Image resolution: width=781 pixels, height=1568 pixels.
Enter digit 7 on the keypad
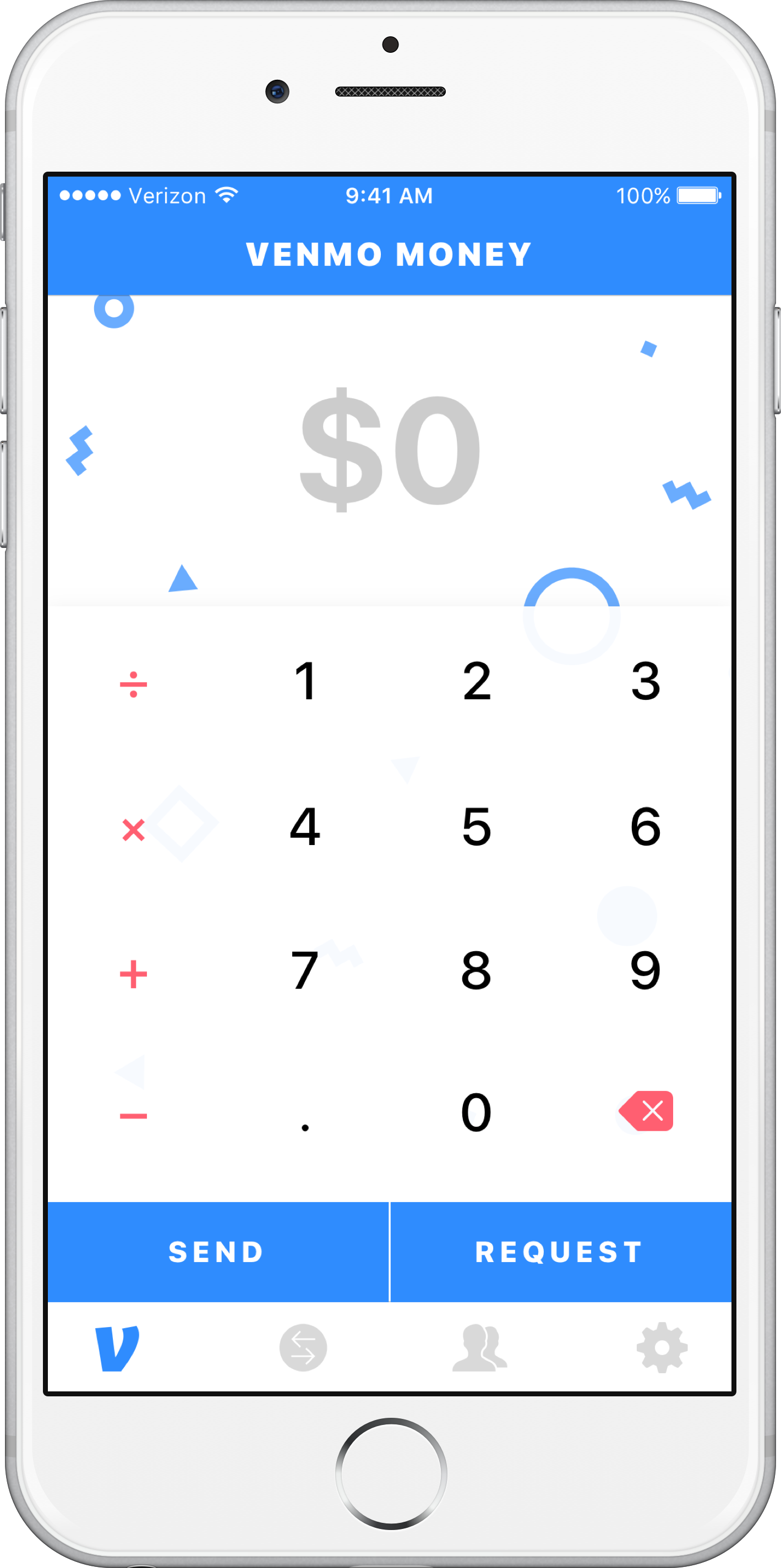tap(305, 971)
